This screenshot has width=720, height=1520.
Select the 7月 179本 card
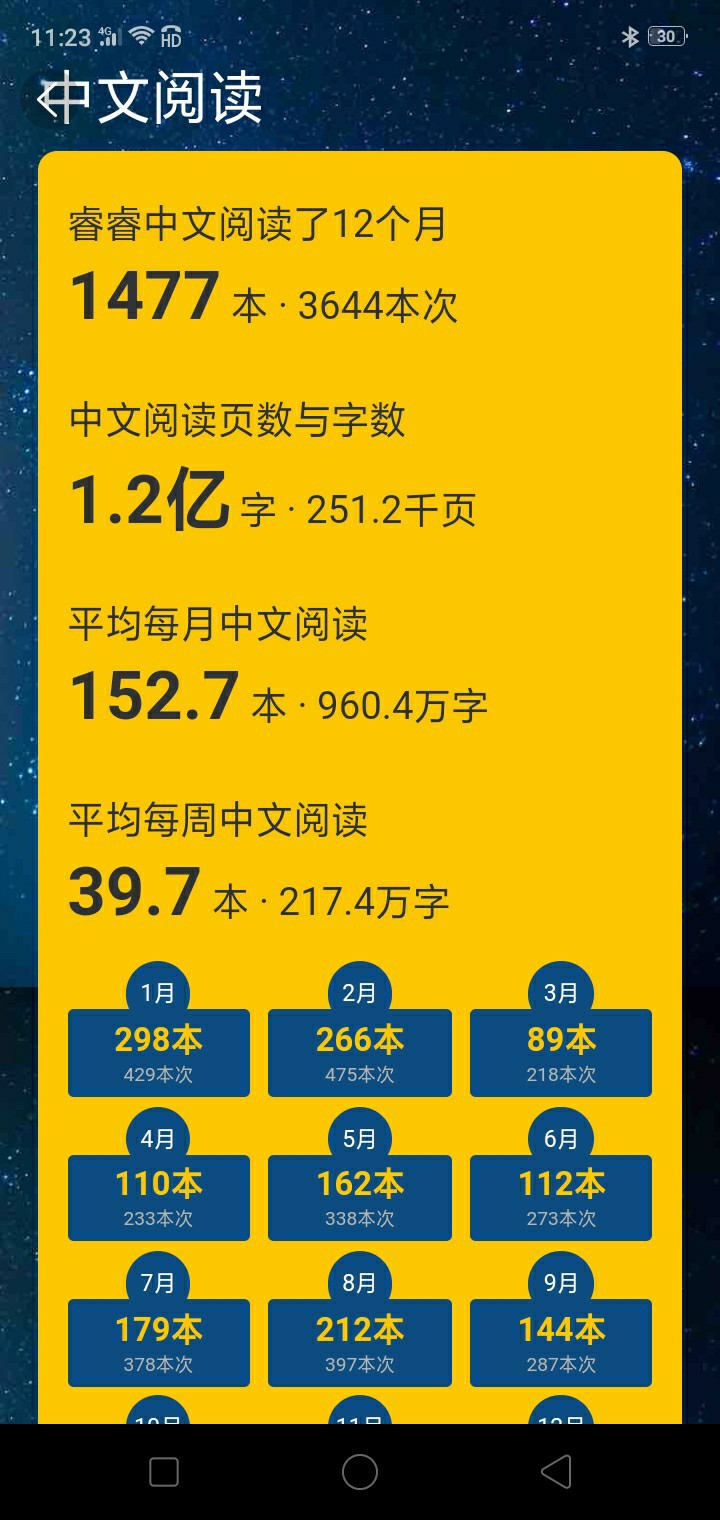(159, 1342)
